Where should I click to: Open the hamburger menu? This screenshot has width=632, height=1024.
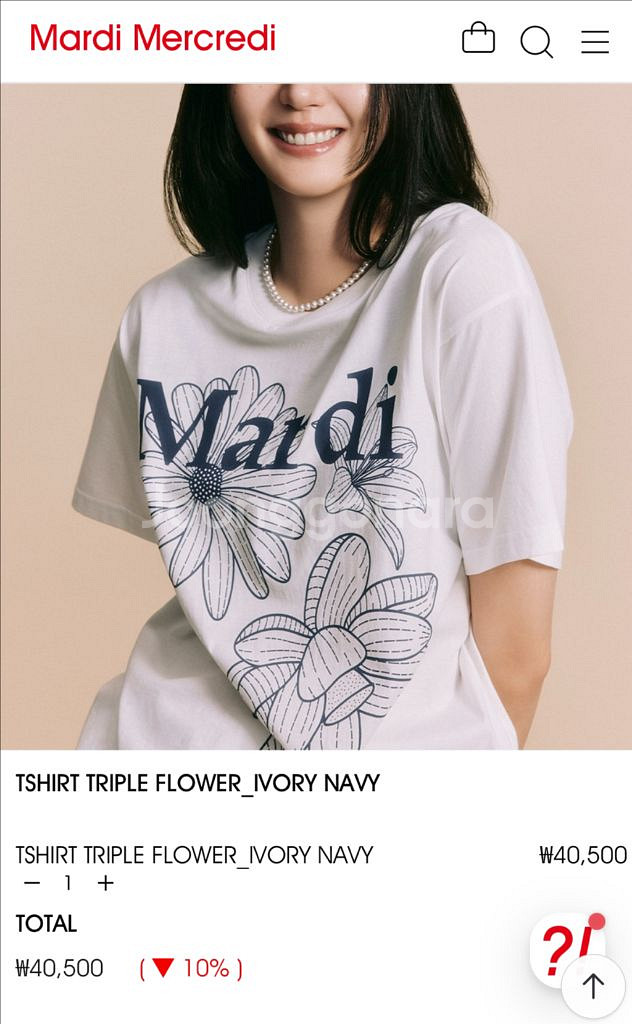(595, 41)
